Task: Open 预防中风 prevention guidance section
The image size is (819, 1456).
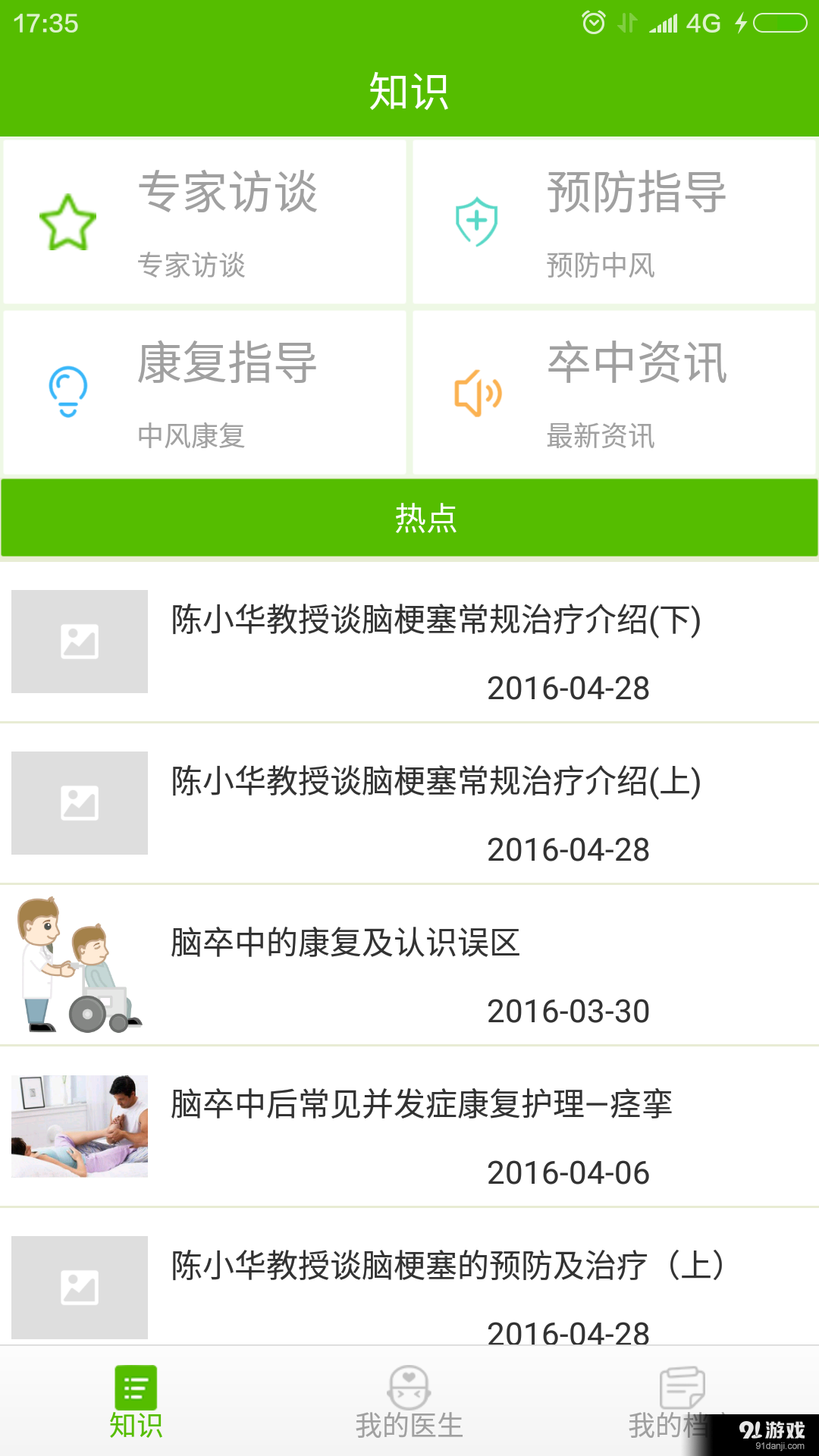Action: click(614, 221)
